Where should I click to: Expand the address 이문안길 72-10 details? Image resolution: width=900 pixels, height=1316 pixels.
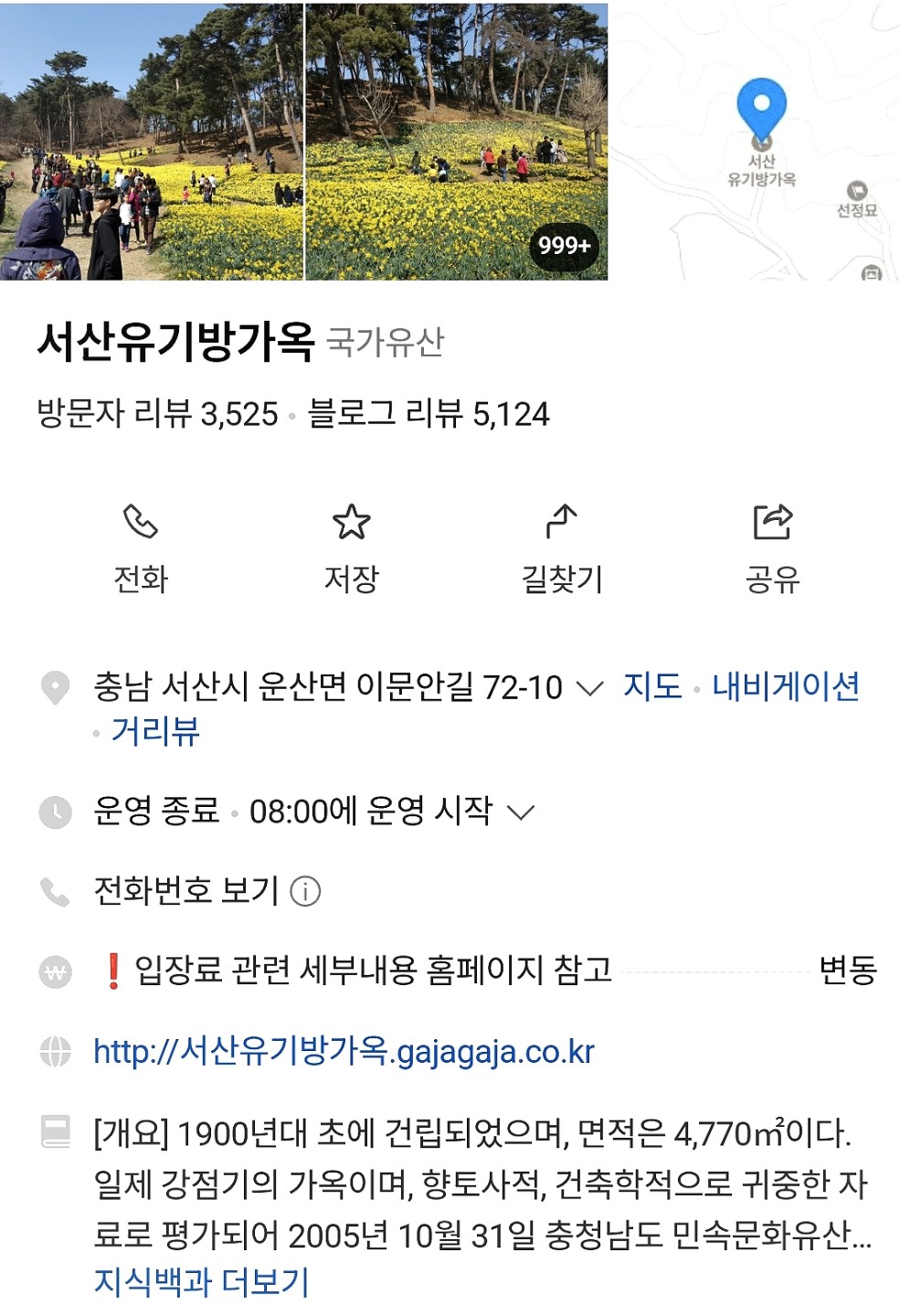590,687
